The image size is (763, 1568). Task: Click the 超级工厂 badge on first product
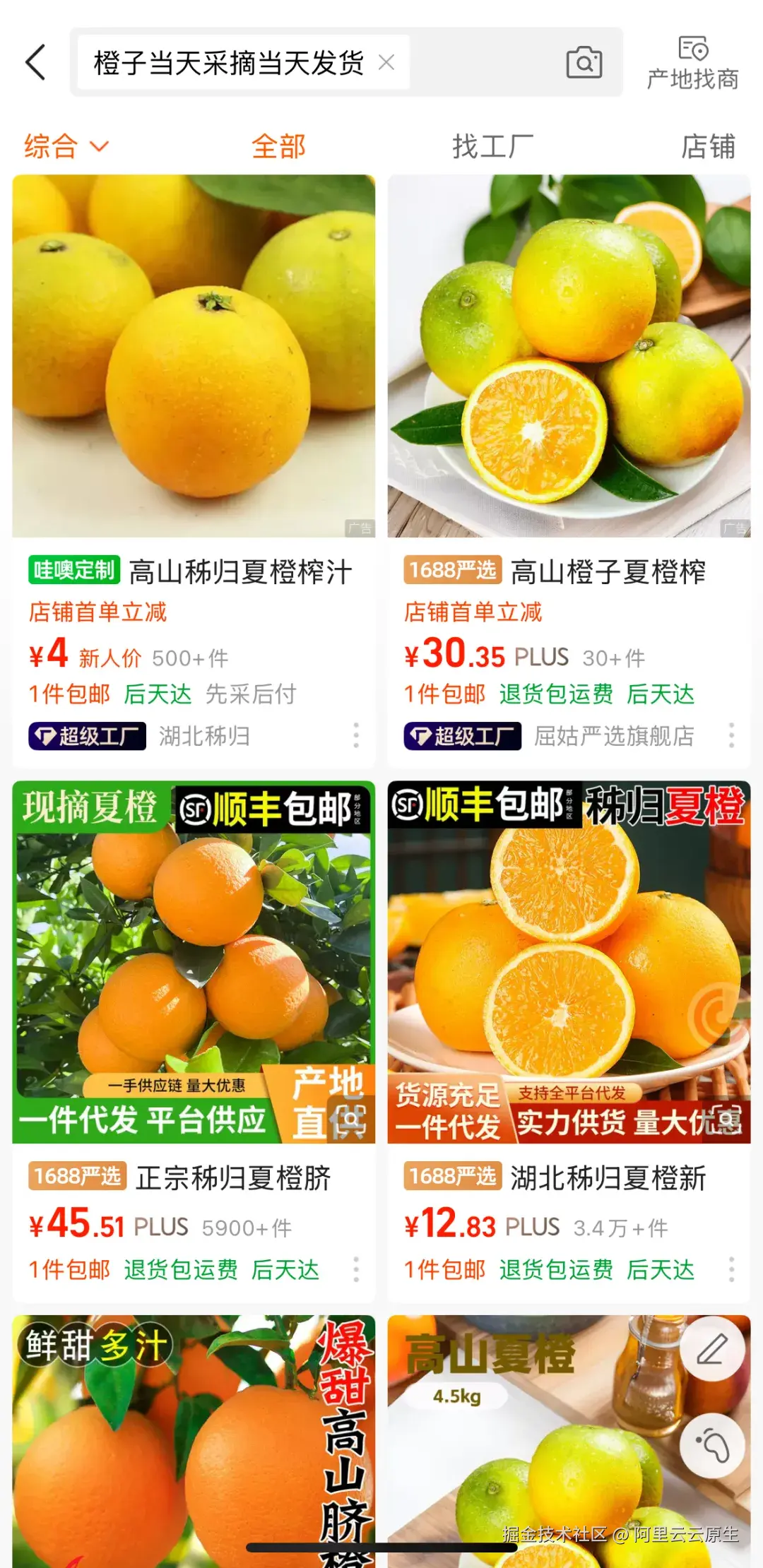(86, 737)
